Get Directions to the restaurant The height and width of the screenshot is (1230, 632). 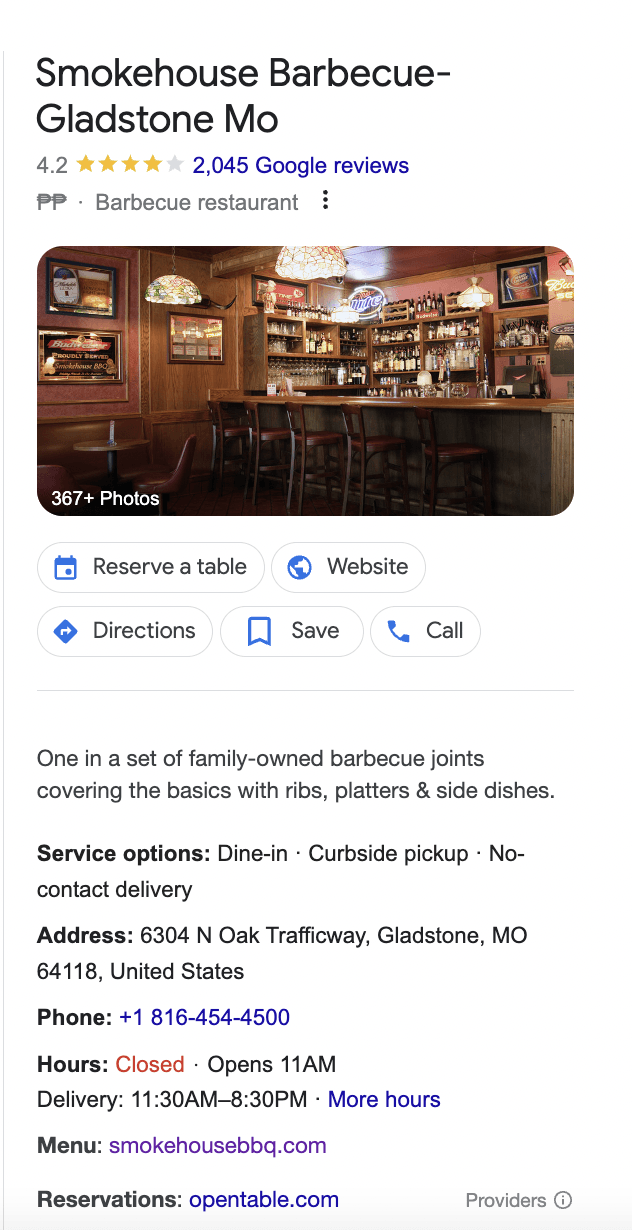click(125, 631)
